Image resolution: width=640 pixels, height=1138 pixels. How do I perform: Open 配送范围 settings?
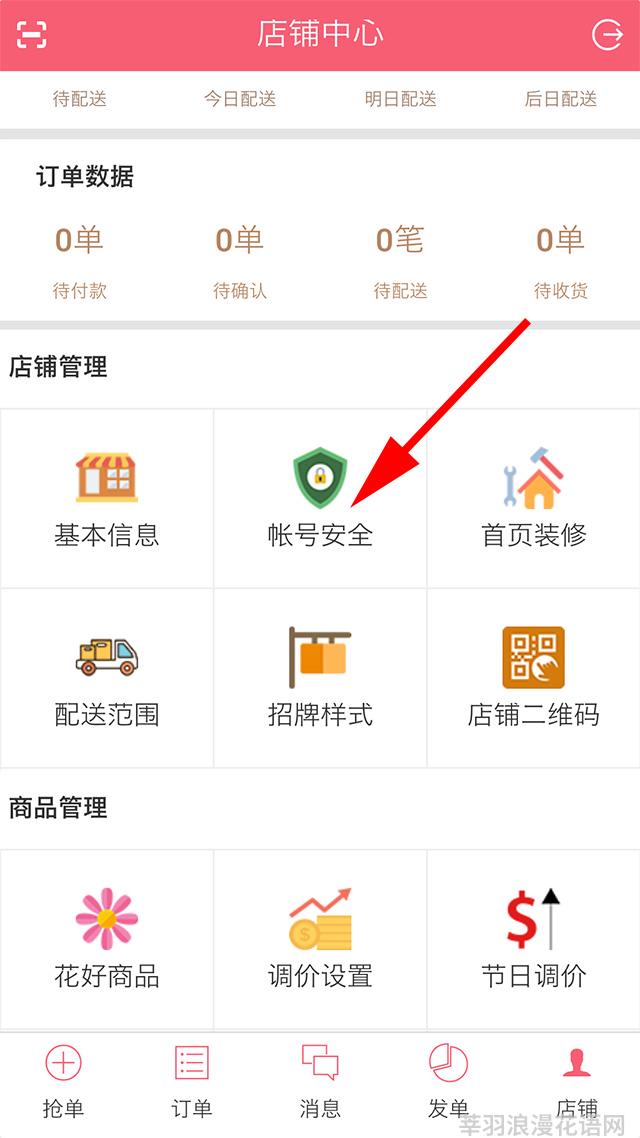[107, 678]
